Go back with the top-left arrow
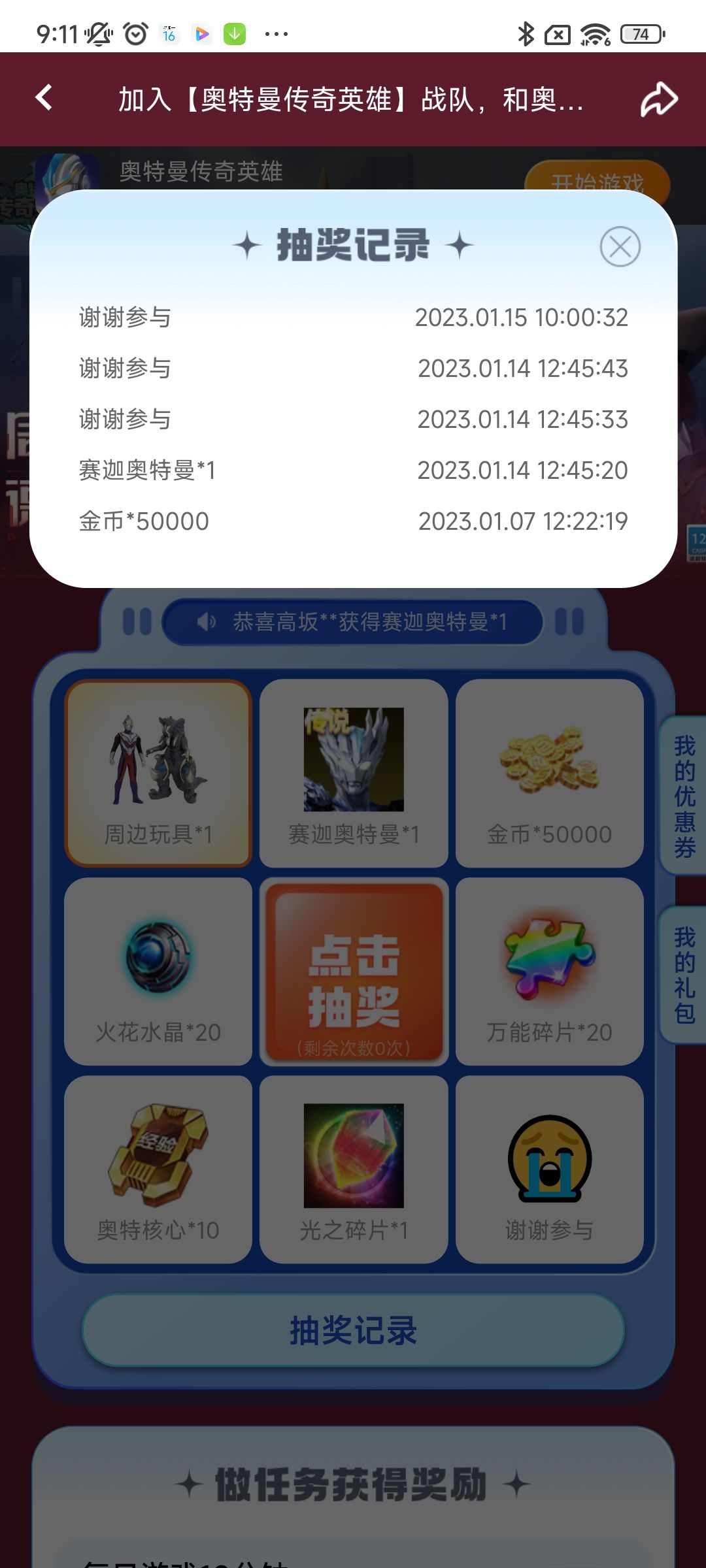706x1568 pixels. [x=44, y=98]
